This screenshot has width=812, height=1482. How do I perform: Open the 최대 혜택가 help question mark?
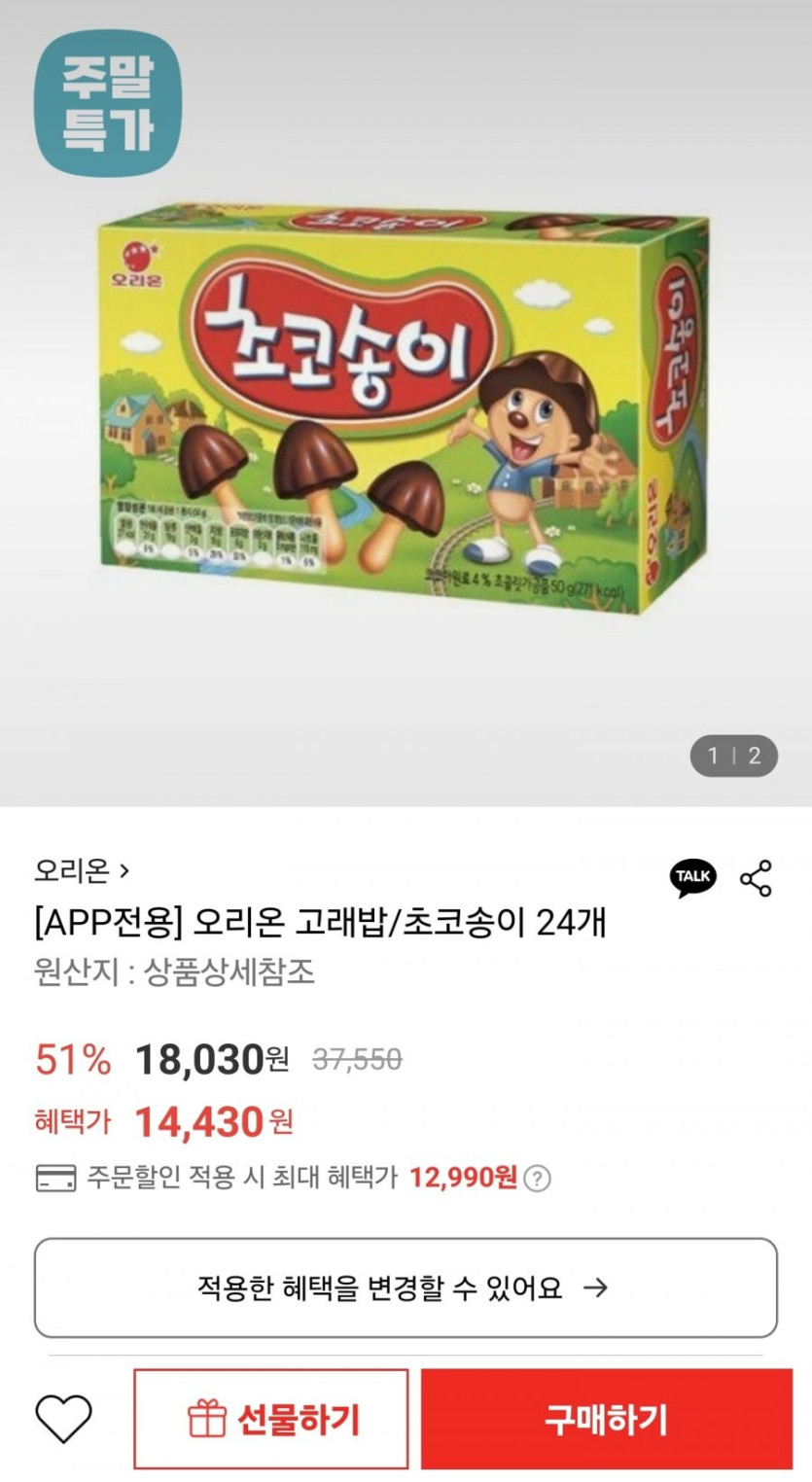click(x=537, y=1179)
